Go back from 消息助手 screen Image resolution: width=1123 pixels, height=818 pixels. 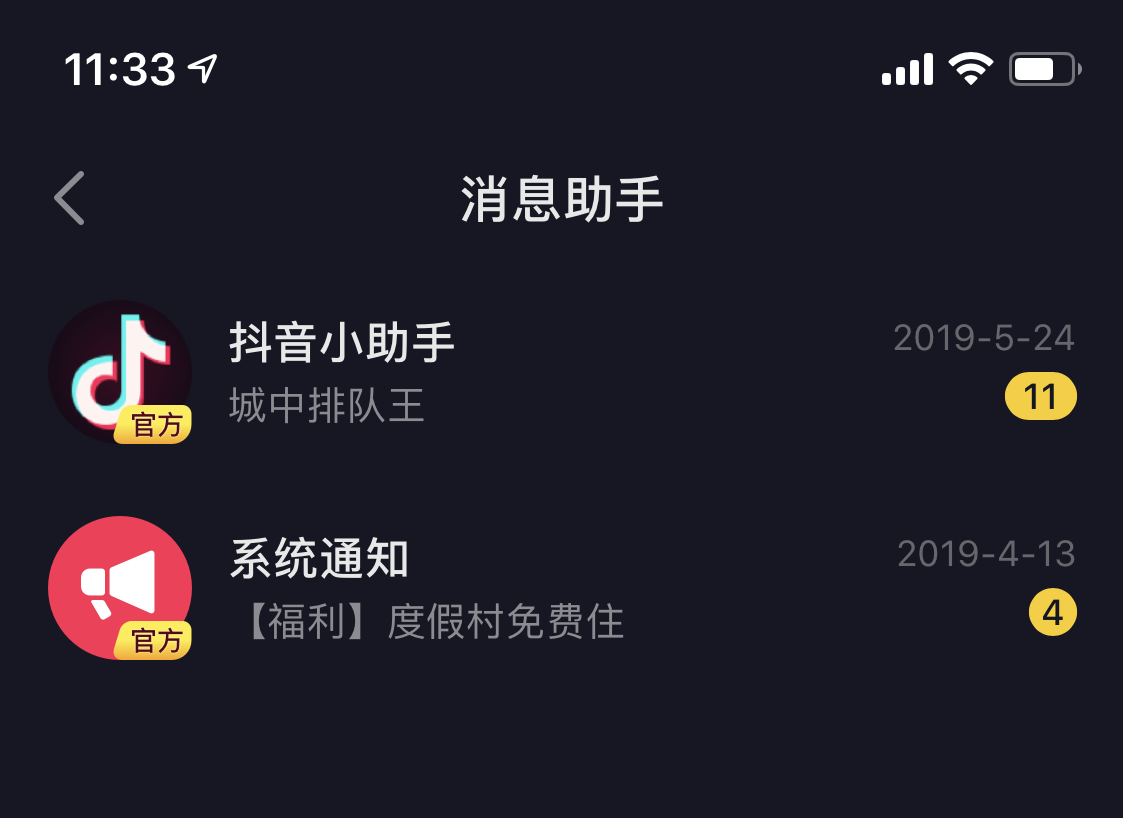click(69, 198)
